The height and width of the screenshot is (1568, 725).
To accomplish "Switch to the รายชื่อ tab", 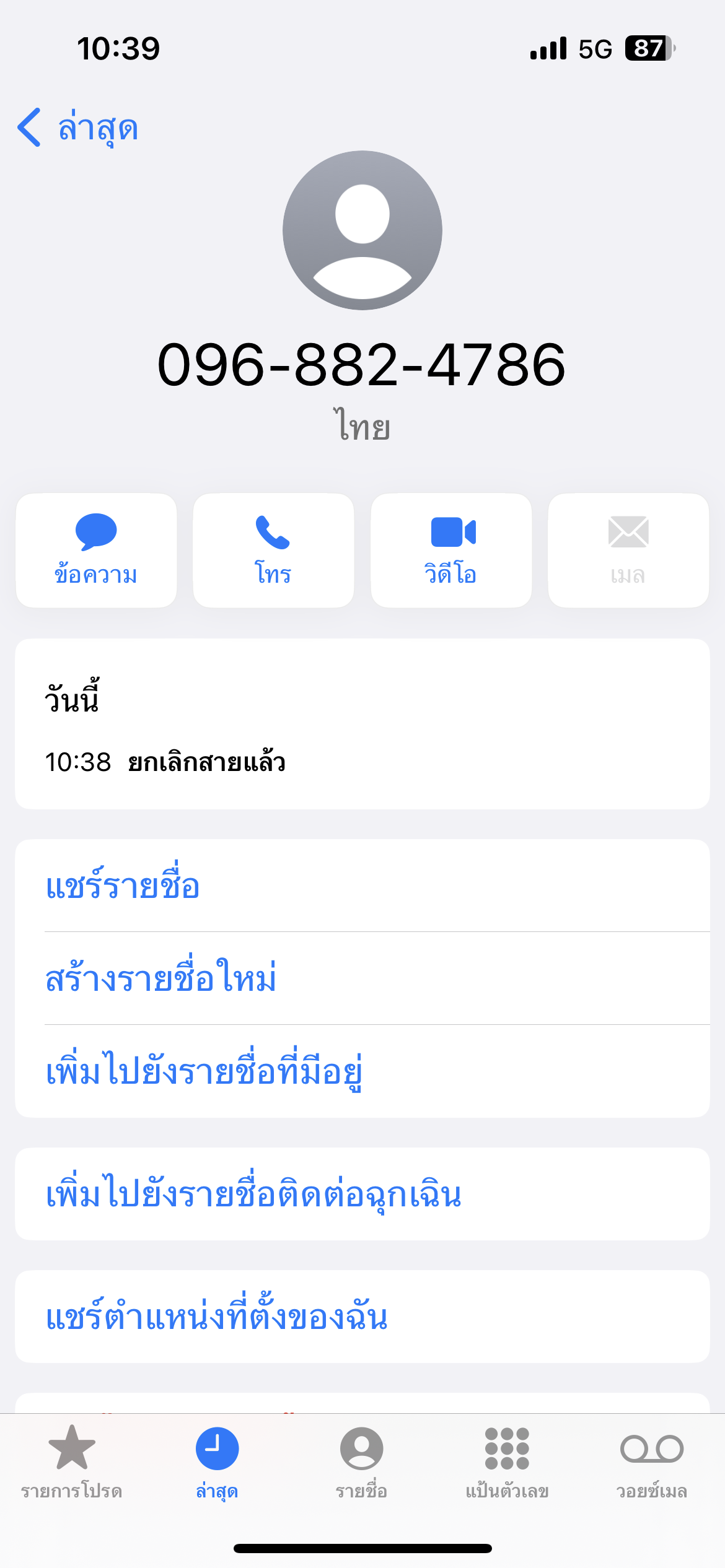I will click(x=361, y=1461).
